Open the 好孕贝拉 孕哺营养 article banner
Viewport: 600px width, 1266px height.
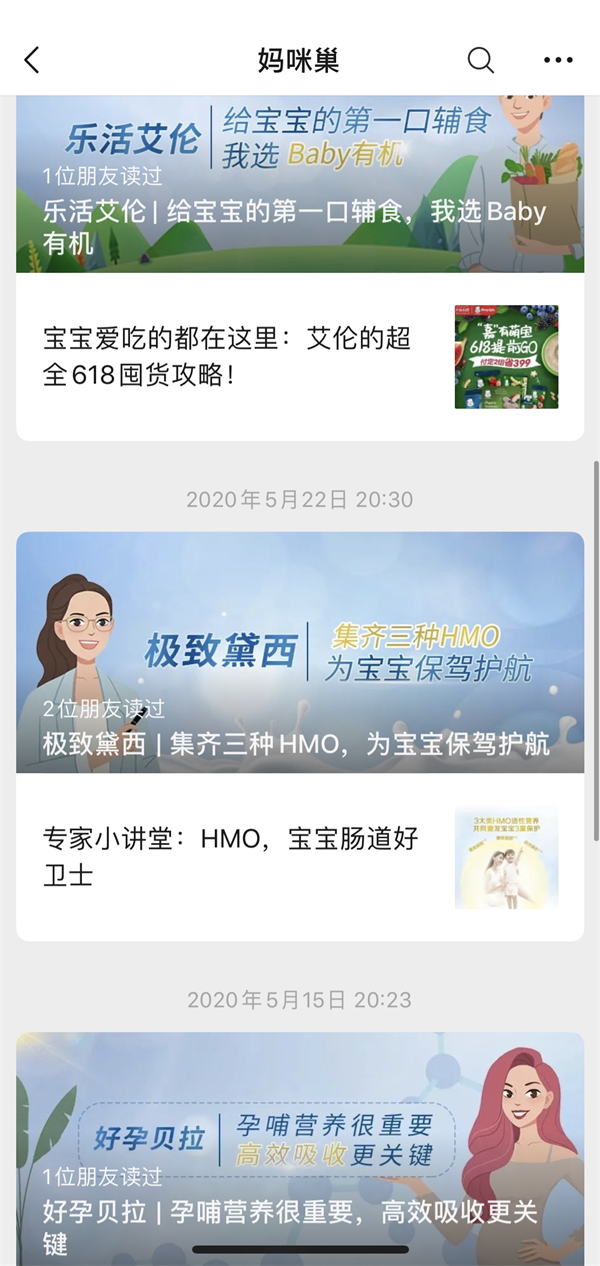point(300,1140)
